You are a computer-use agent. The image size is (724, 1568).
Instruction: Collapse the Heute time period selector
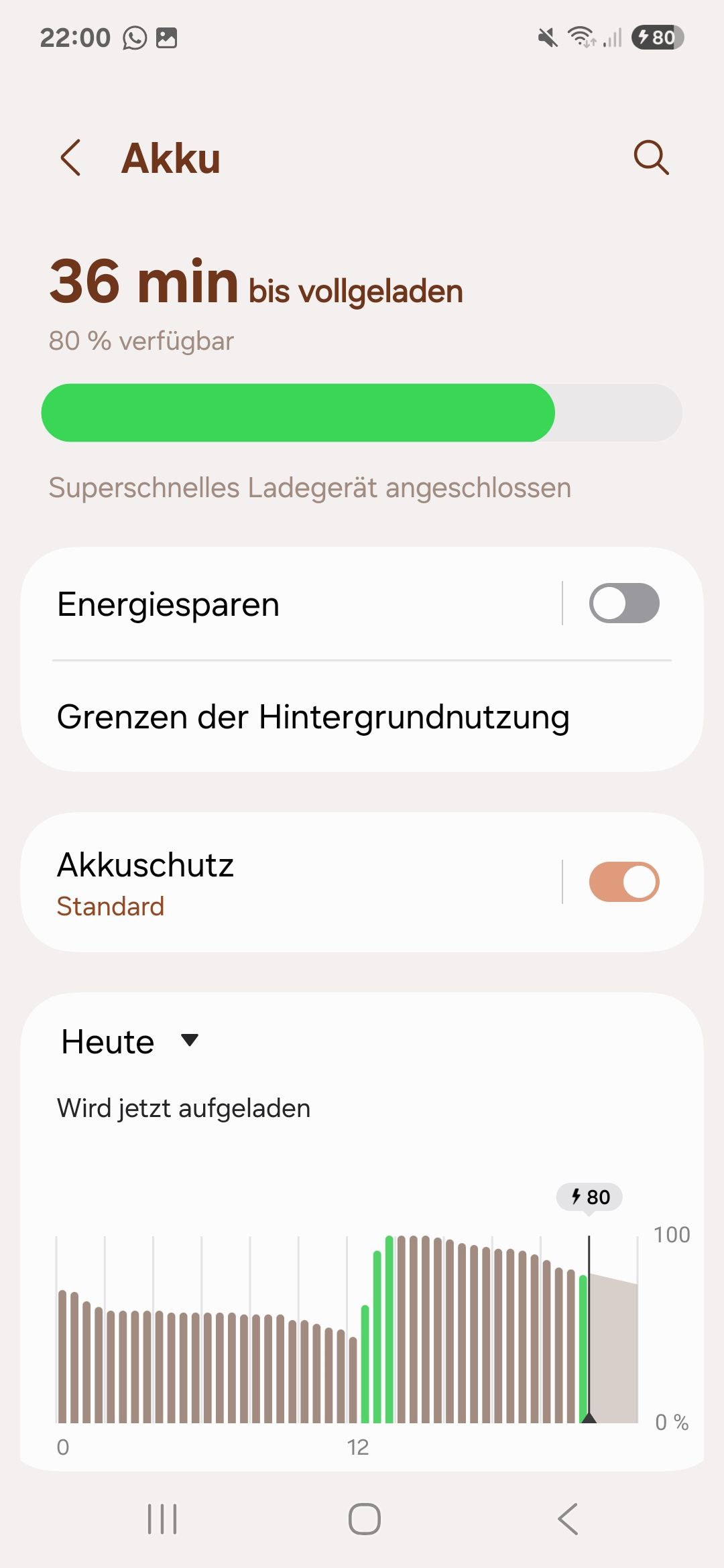[x=127, y=1041]
